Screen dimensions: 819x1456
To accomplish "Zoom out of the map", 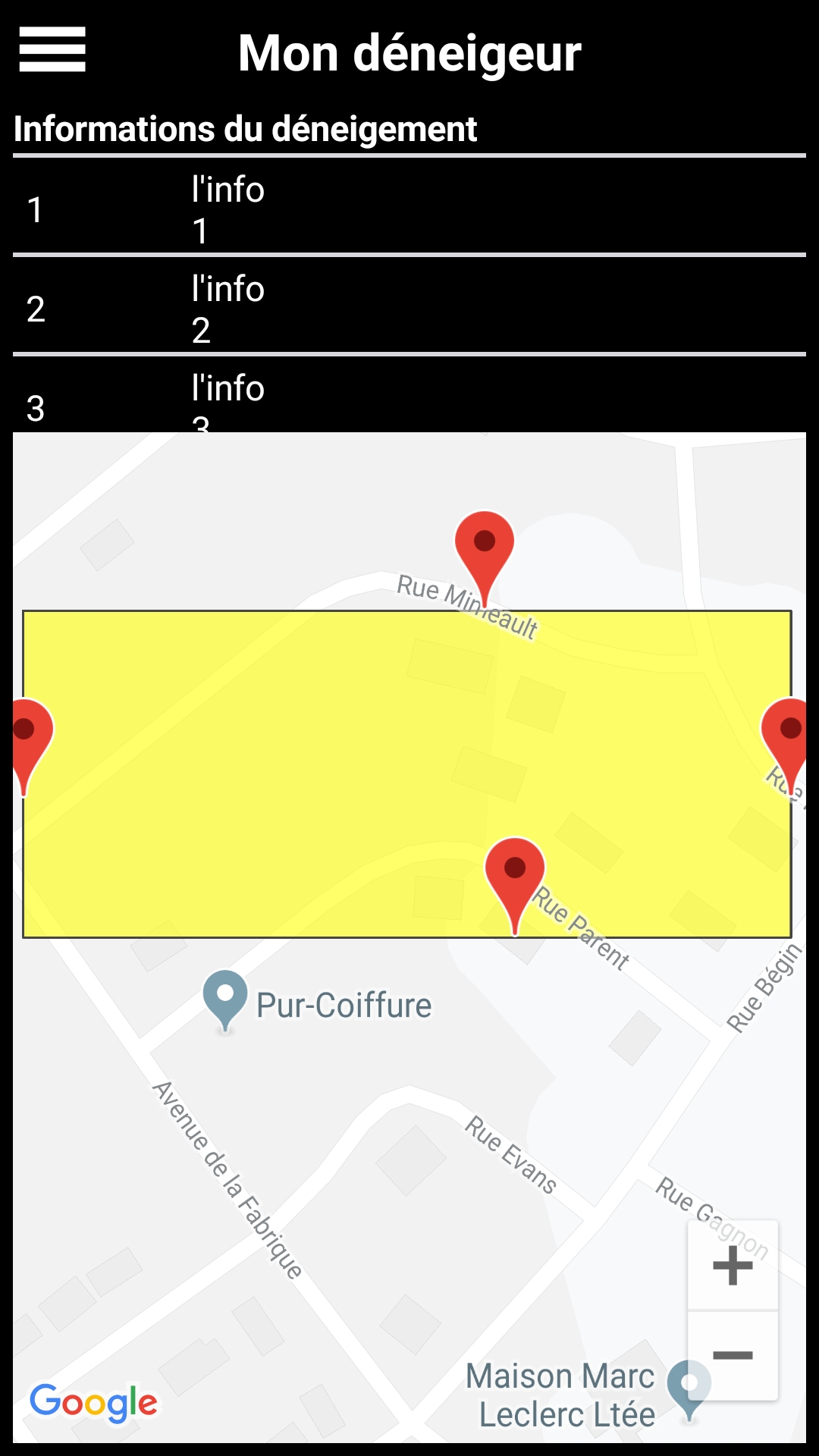I will coord(733,1355).
